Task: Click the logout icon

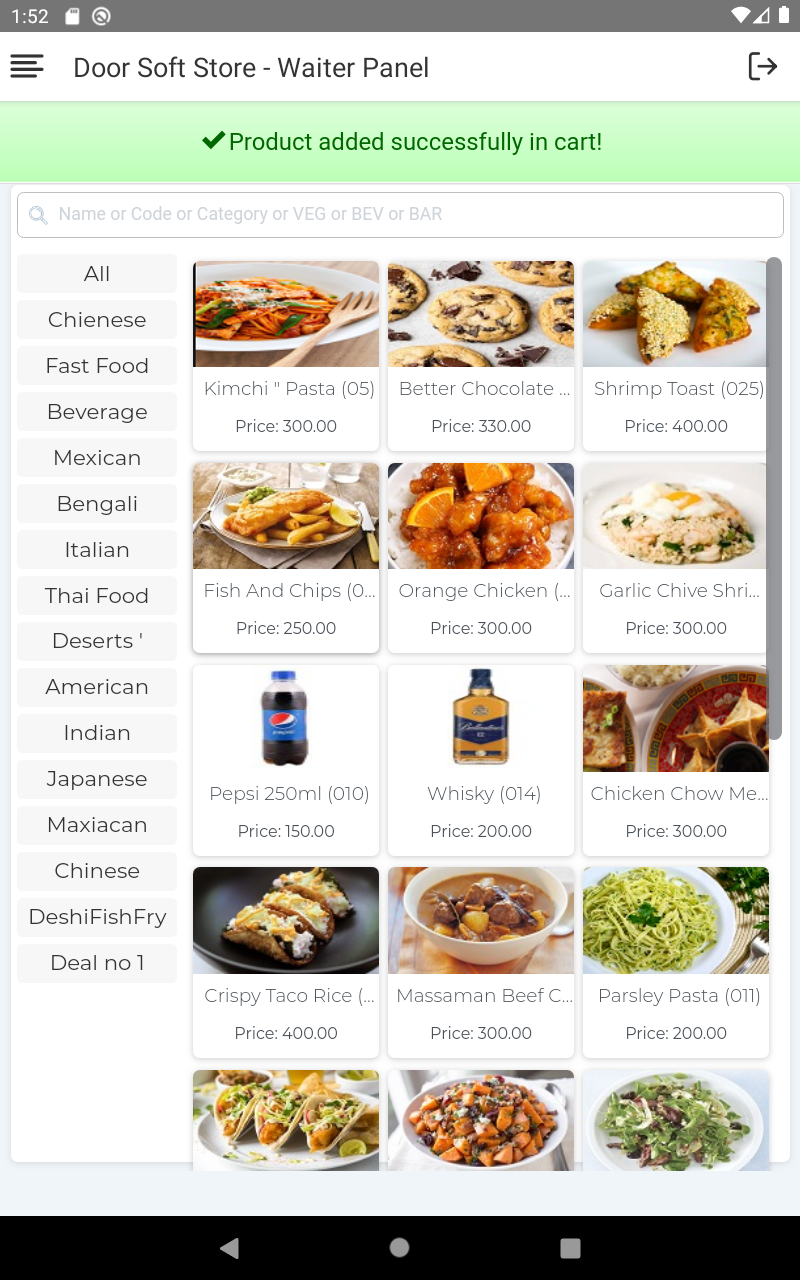Action: pos(764,66)
